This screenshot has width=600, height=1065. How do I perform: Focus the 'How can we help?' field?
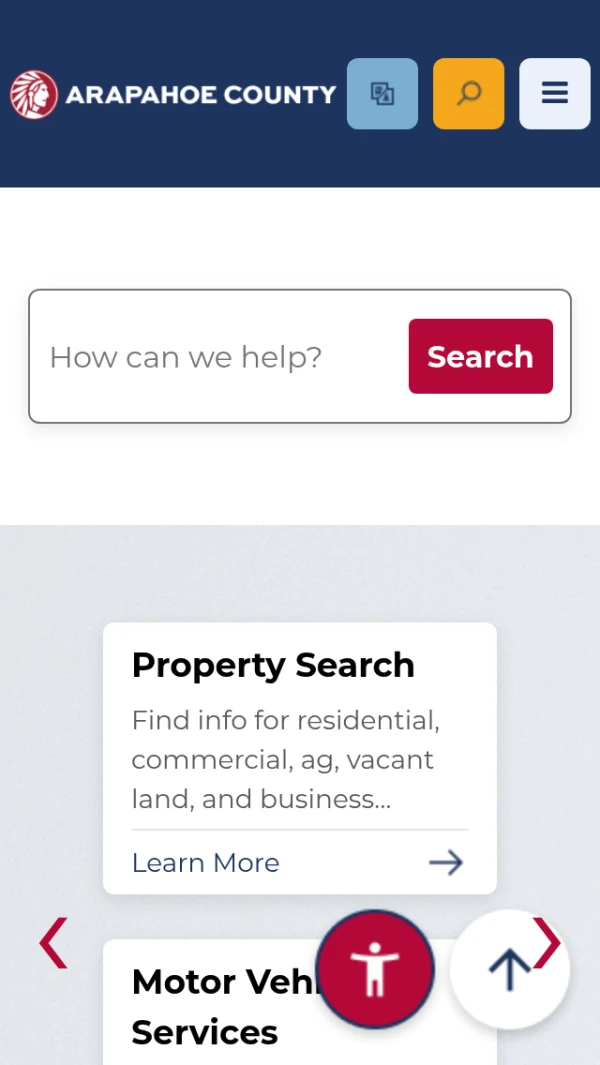pos(220,357)
